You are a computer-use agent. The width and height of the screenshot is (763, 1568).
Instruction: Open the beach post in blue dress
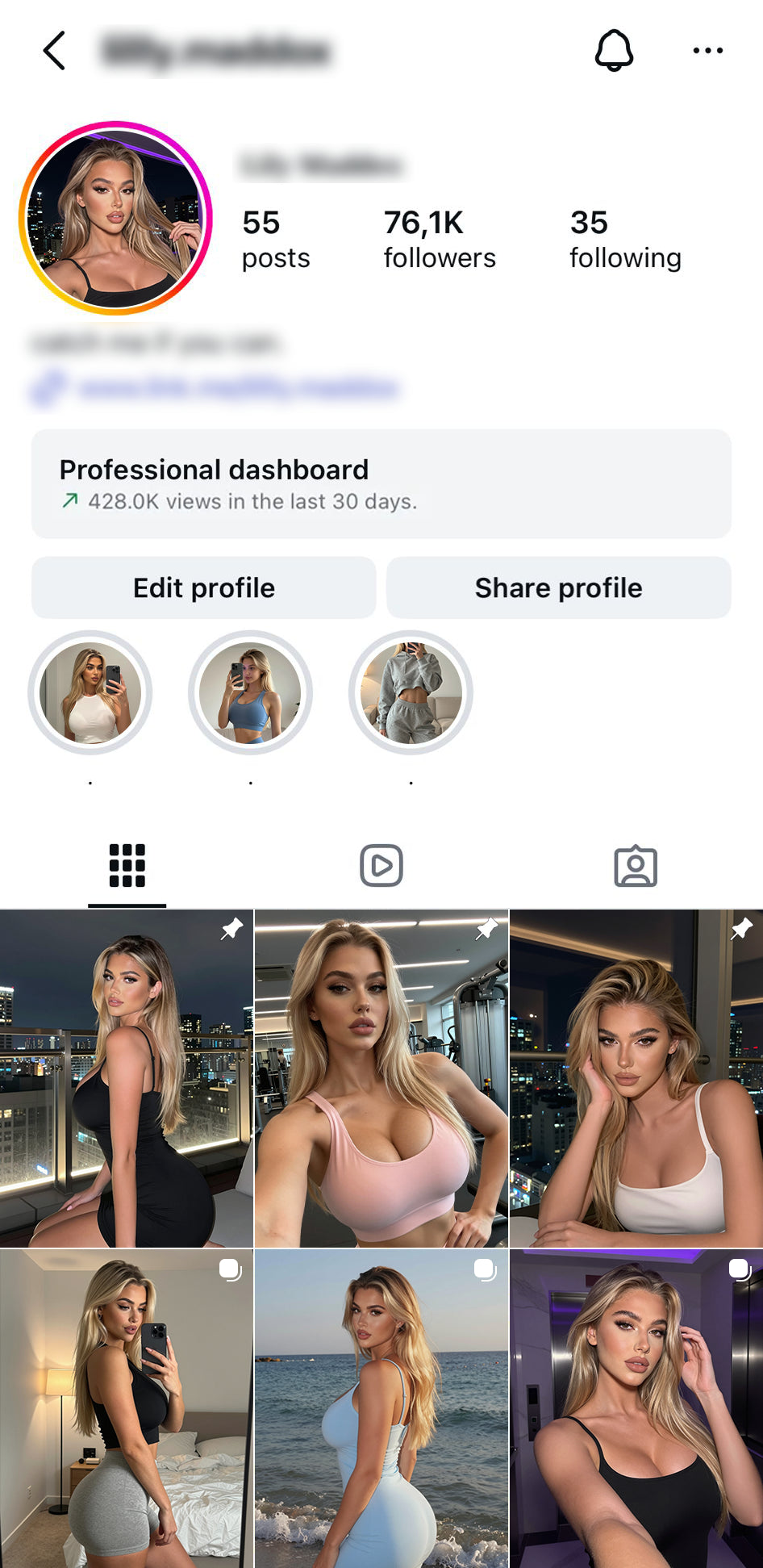[381, 1408]
